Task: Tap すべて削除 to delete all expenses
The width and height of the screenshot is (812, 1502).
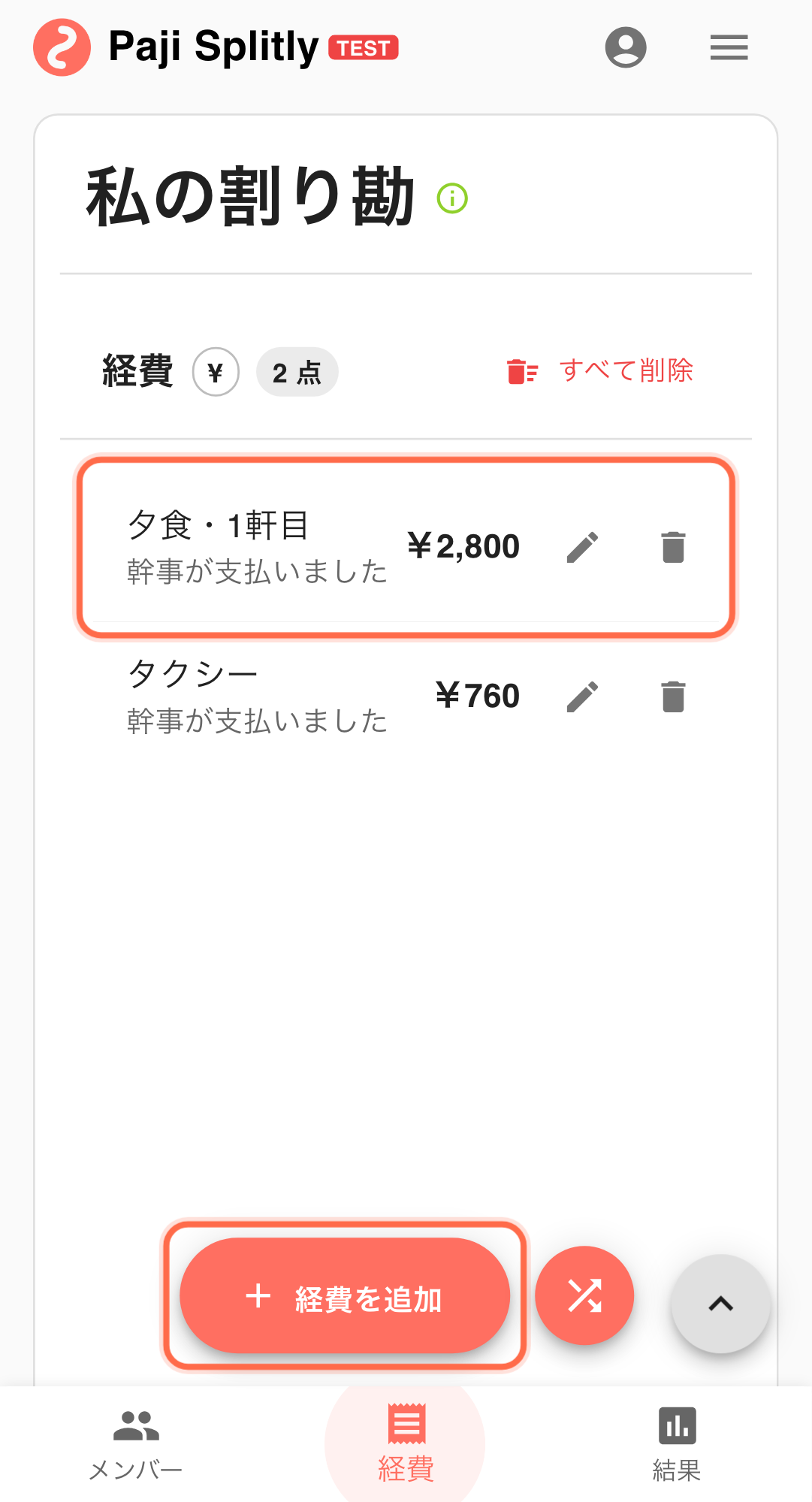Action: click(x=600, y=371)
